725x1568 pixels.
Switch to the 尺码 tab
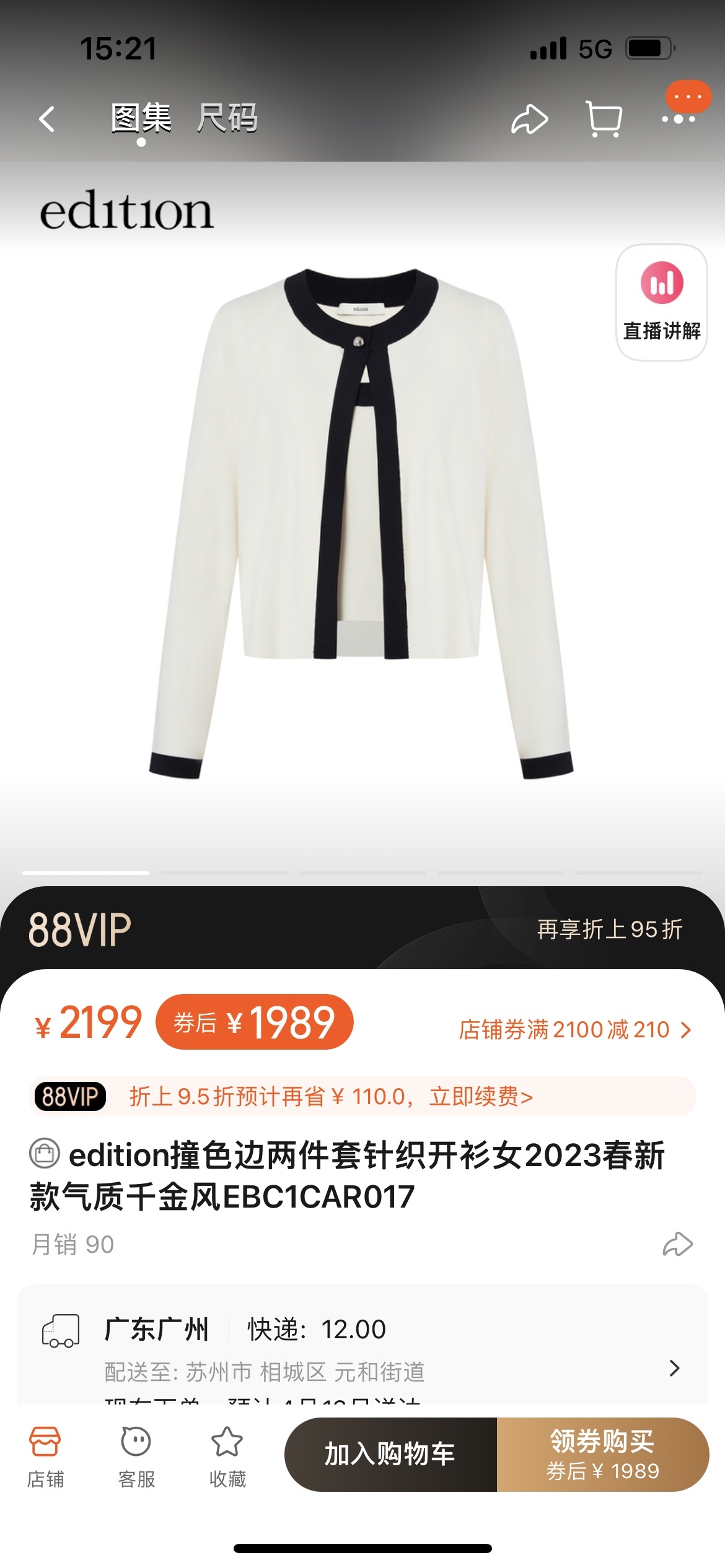227,118
